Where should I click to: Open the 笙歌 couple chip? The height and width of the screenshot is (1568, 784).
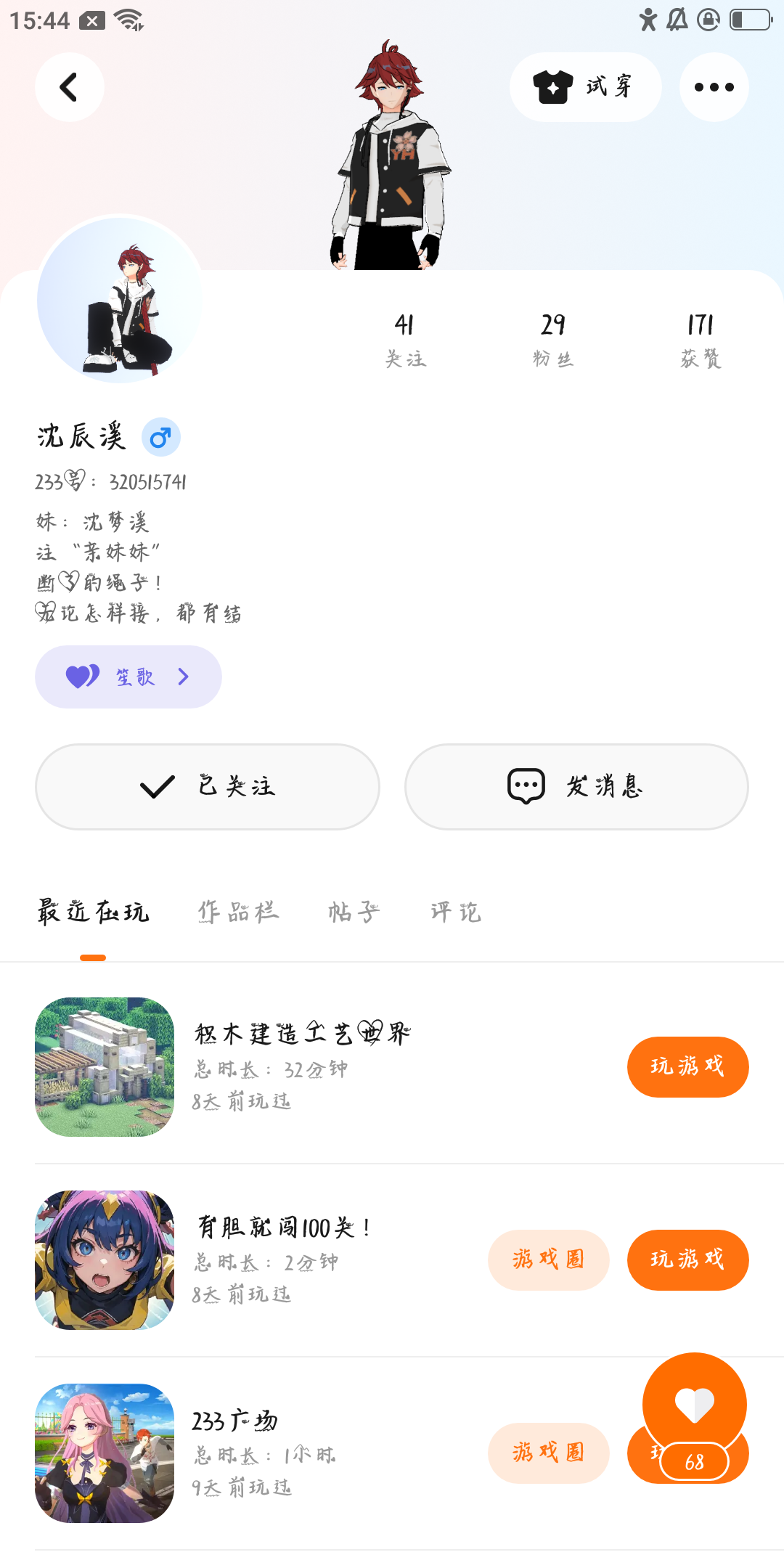pos(128,677)
